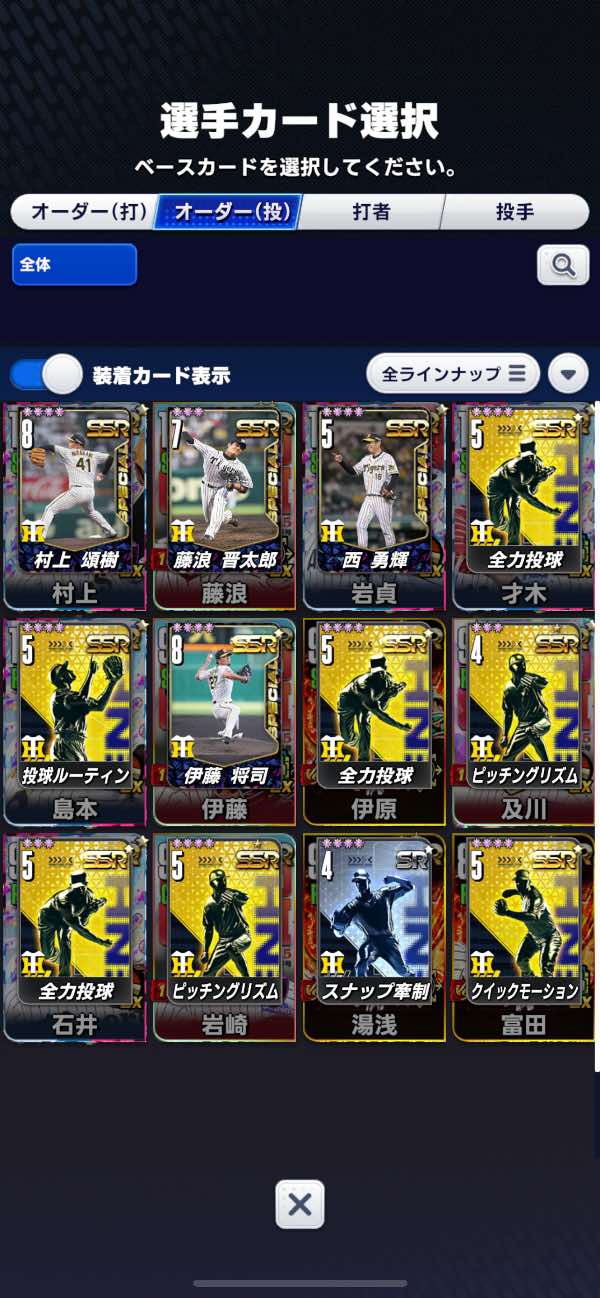Select the 湯浅 card

(x=374, y=937)
